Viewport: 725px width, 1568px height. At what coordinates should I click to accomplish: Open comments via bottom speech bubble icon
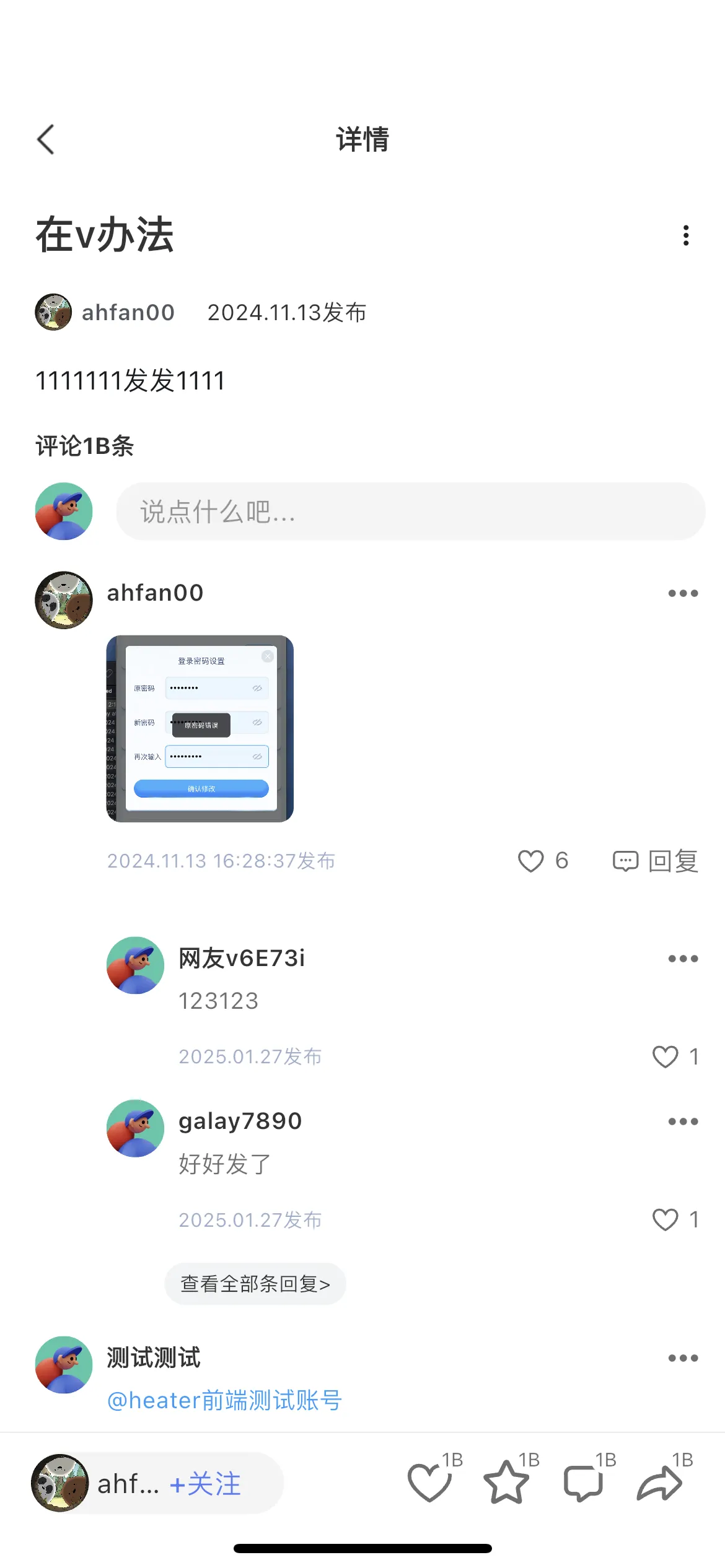(582, 1483)
